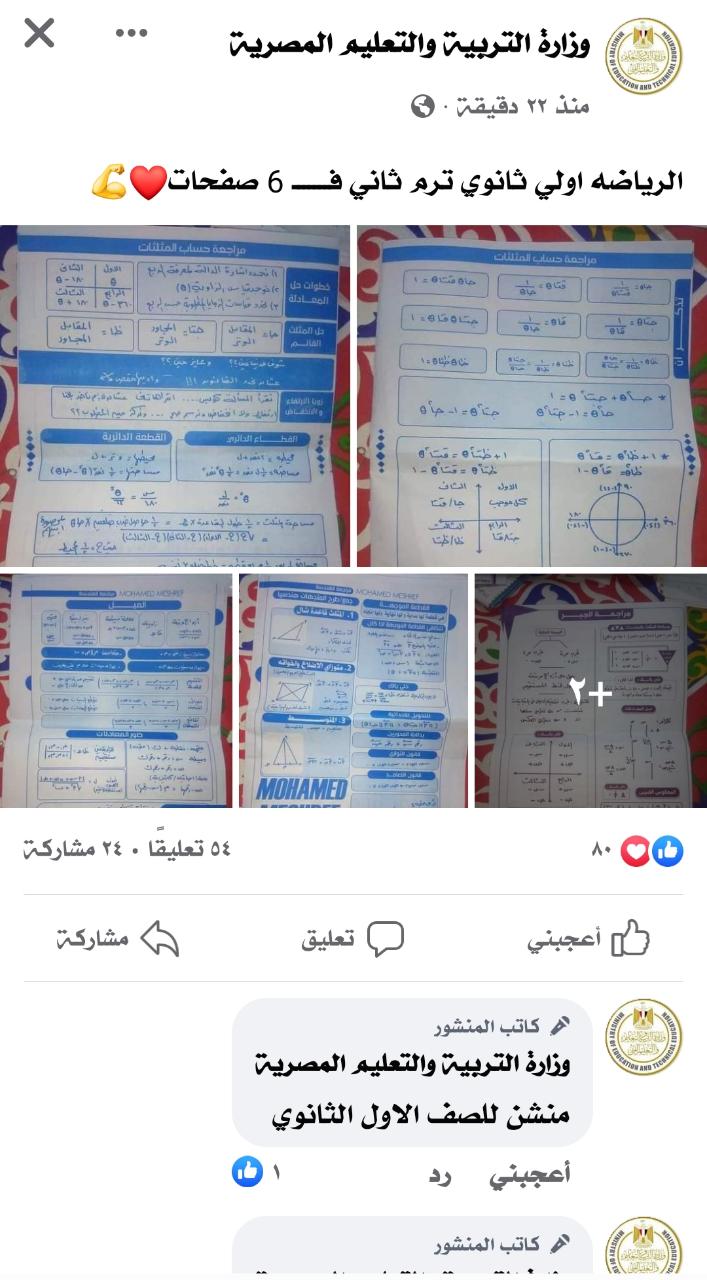Open commenter's profile picture beside first comment
The height and width of the screenshot is (1280, 707).
point(645,1036)
